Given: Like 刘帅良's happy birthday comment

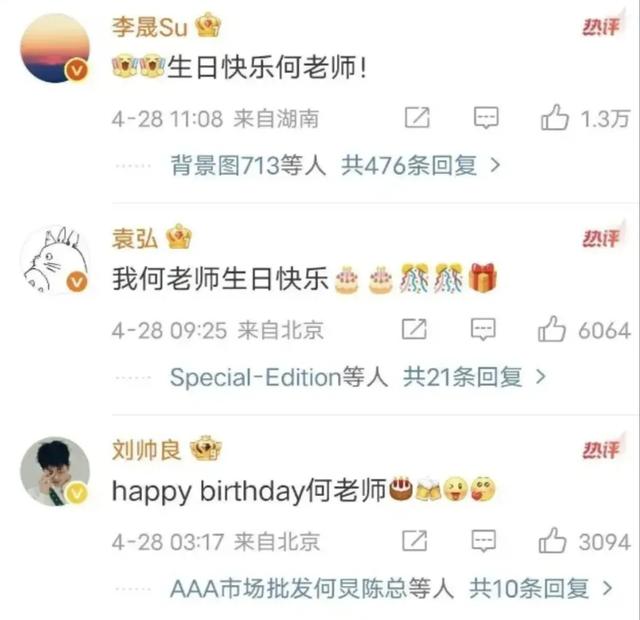Looking at the screenshot, I should point(553,542).
